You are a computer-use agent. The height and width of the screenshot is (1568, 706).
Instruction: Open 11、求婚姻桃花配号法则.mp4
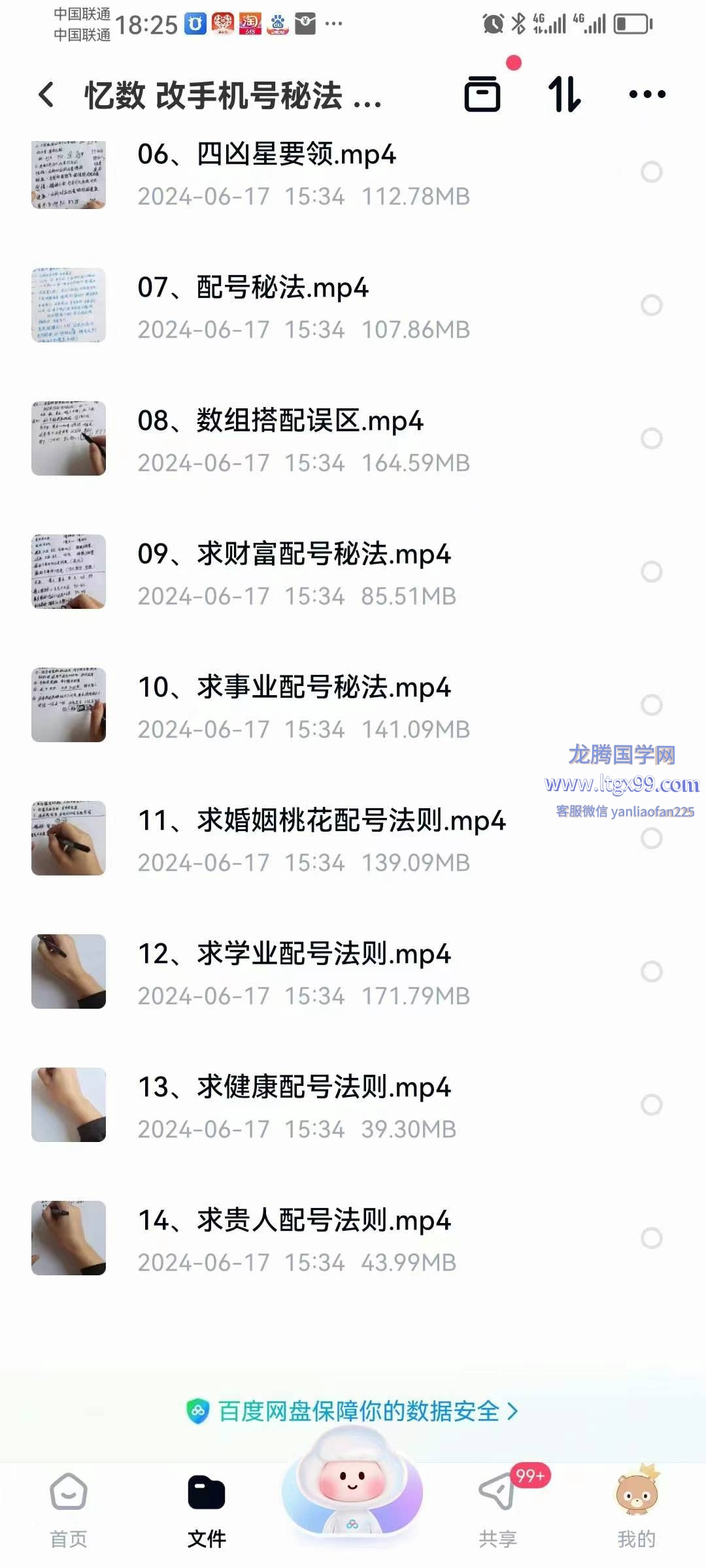tap(321, 821)
